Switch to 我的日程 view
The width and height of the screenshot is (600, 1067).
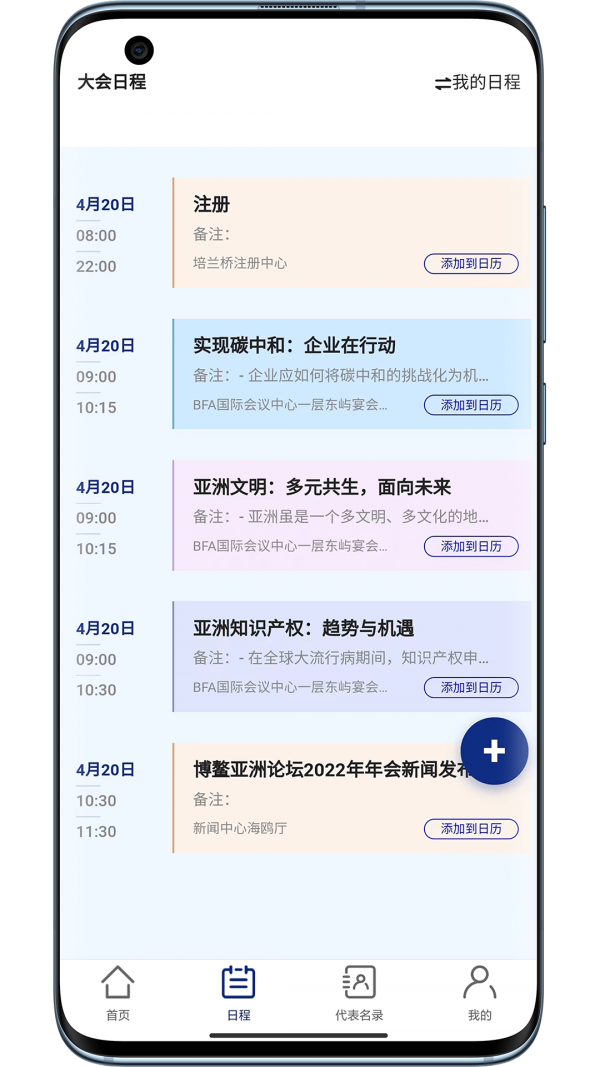click(x=478, y=83)
